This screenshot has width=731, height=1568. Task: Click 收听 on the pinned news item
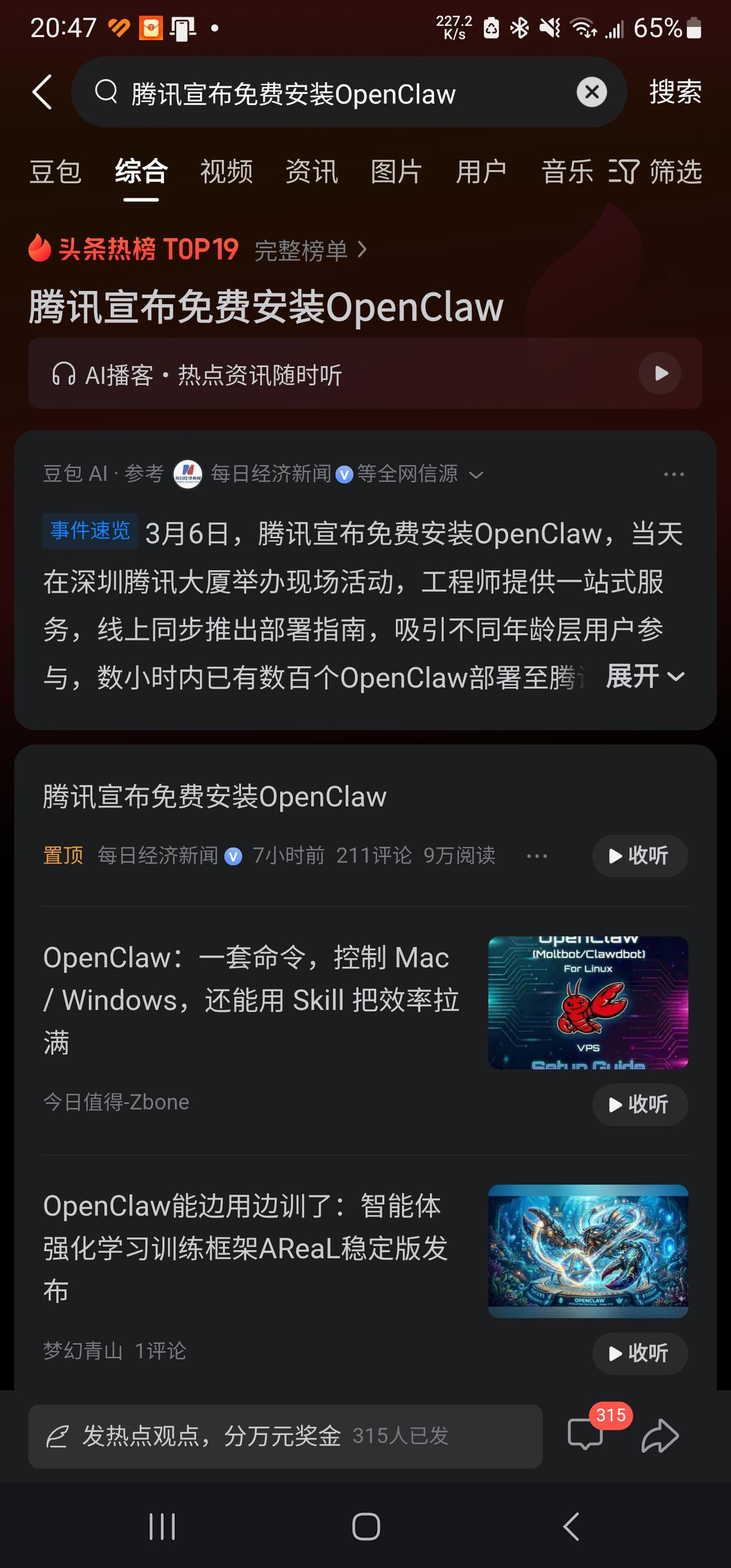pyautogui.click(x=639, y=856)
